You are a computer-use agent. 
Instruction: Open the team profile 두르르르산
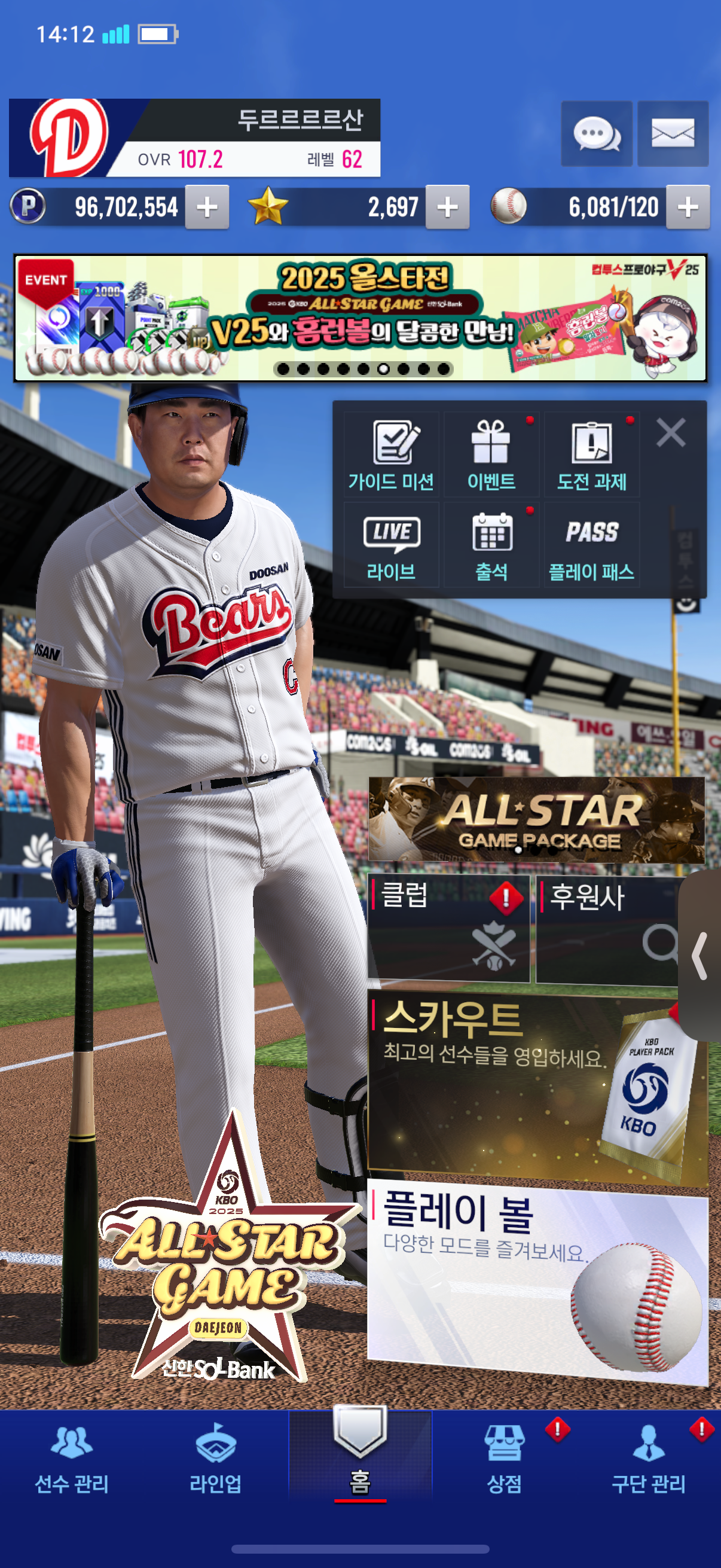point(195,138)
